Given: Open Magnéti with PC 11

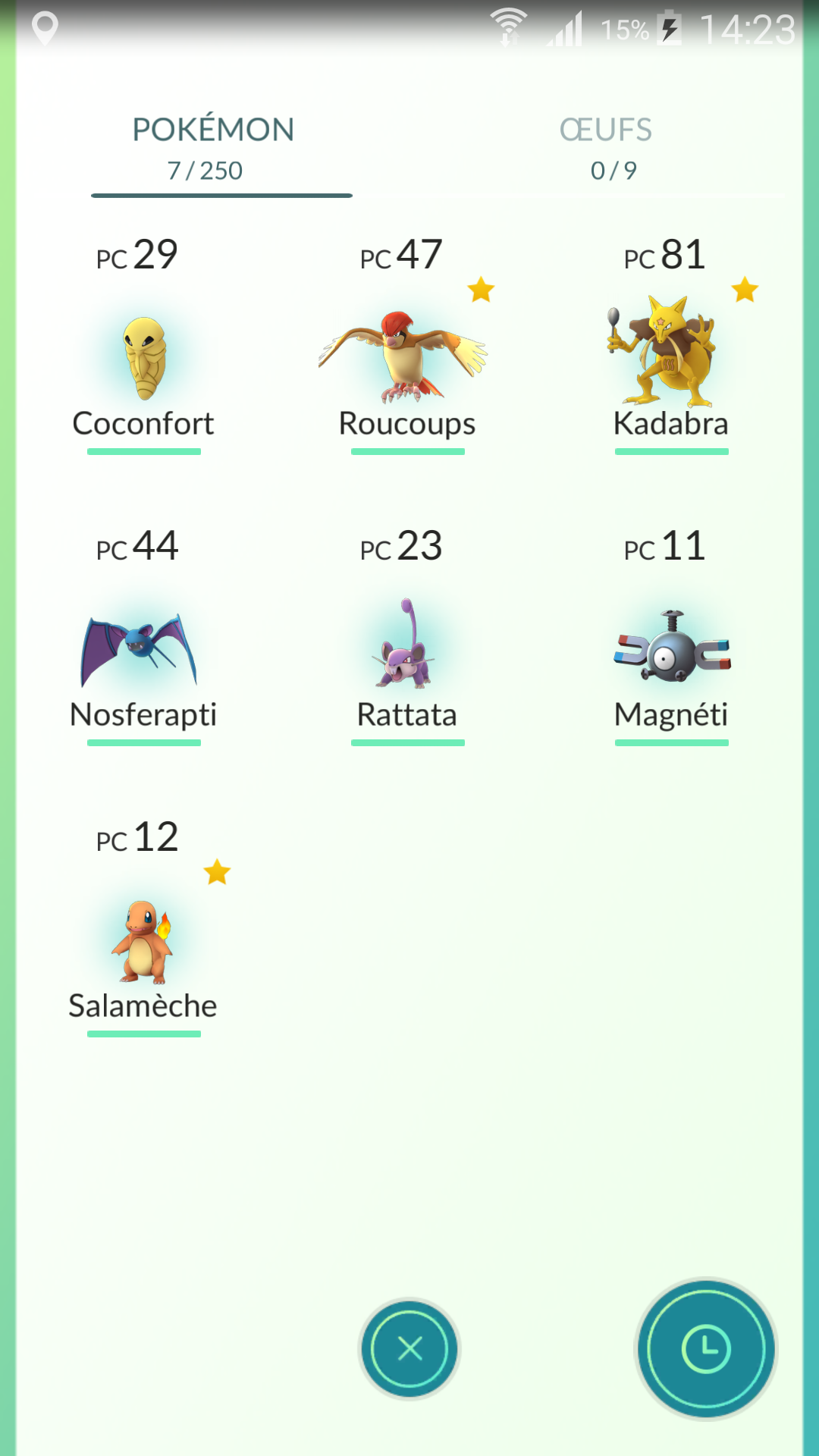Looking at the screenshot, I should (671, 635).
